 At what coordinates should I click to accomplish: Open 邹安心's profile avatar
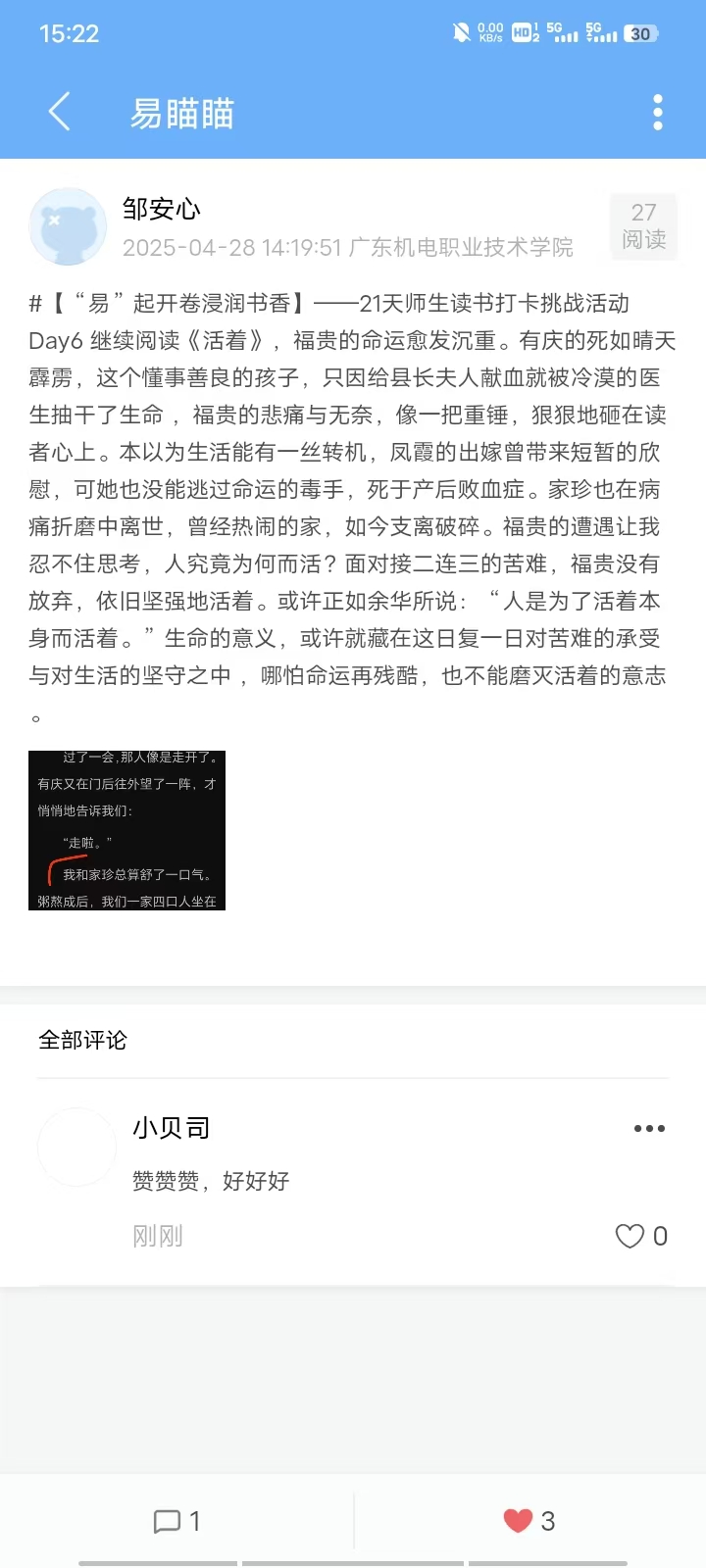[x=68, y=227]
